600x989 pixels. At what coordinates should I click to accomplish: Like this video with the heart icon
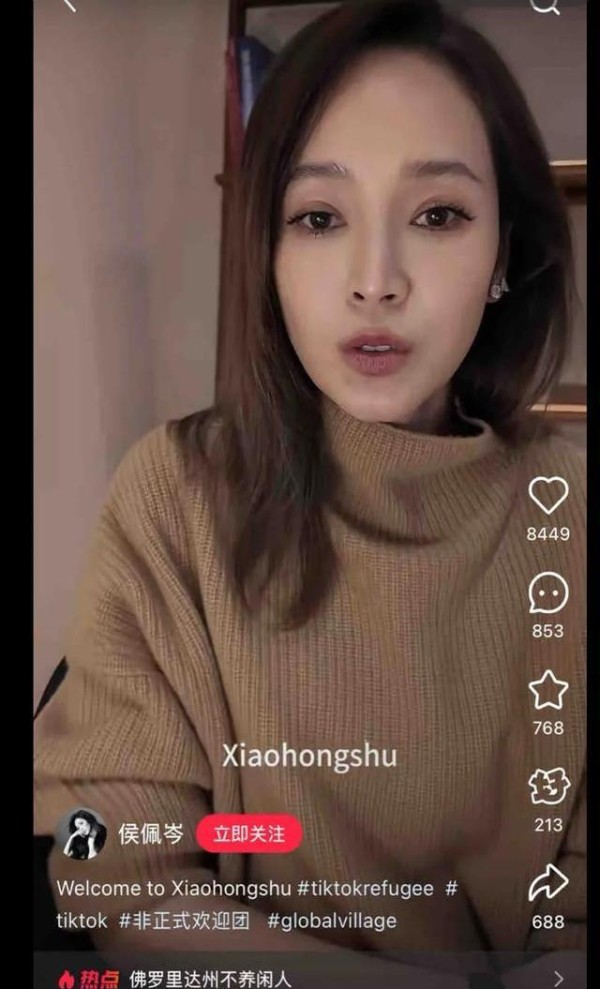point(548,495)
